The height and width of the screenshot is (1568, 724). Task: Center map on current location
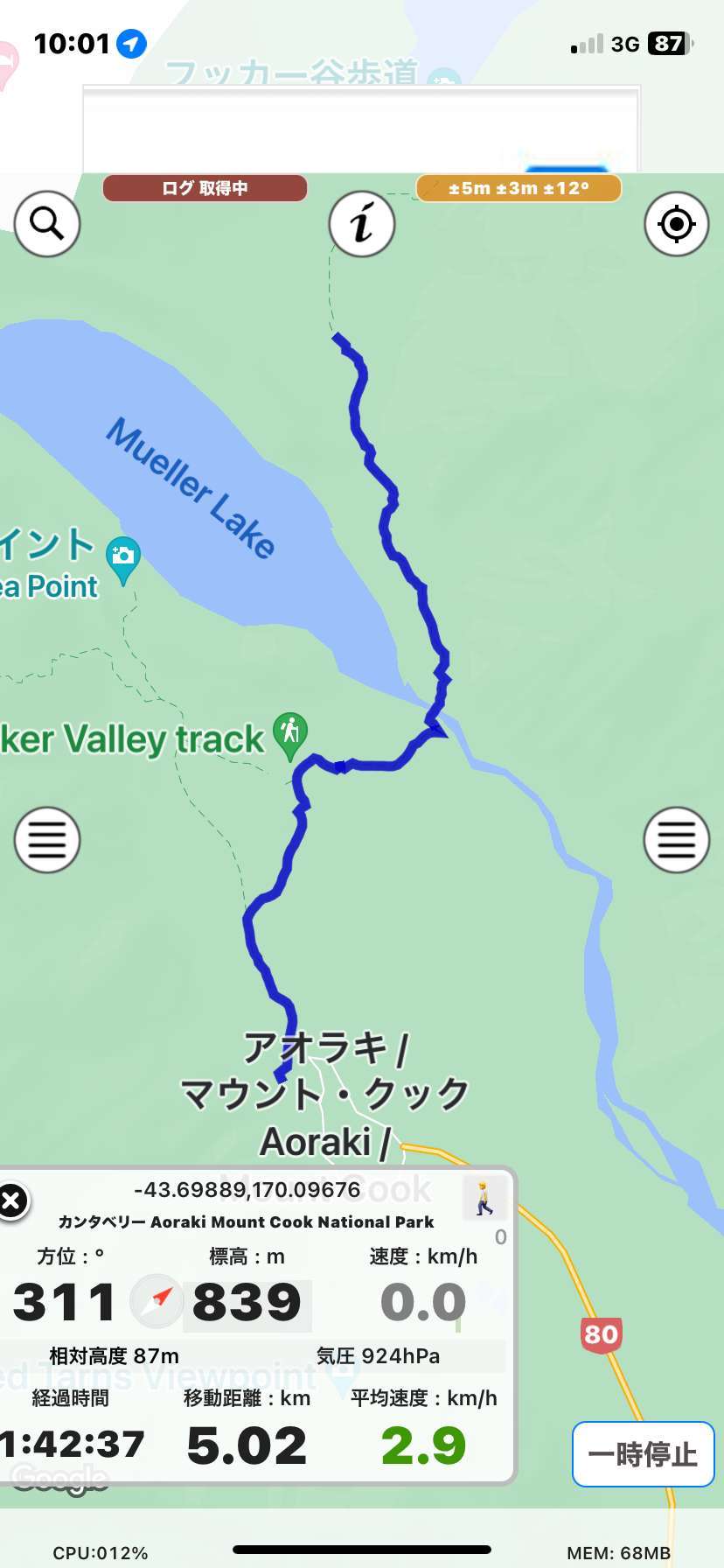(x=677, y=224)
